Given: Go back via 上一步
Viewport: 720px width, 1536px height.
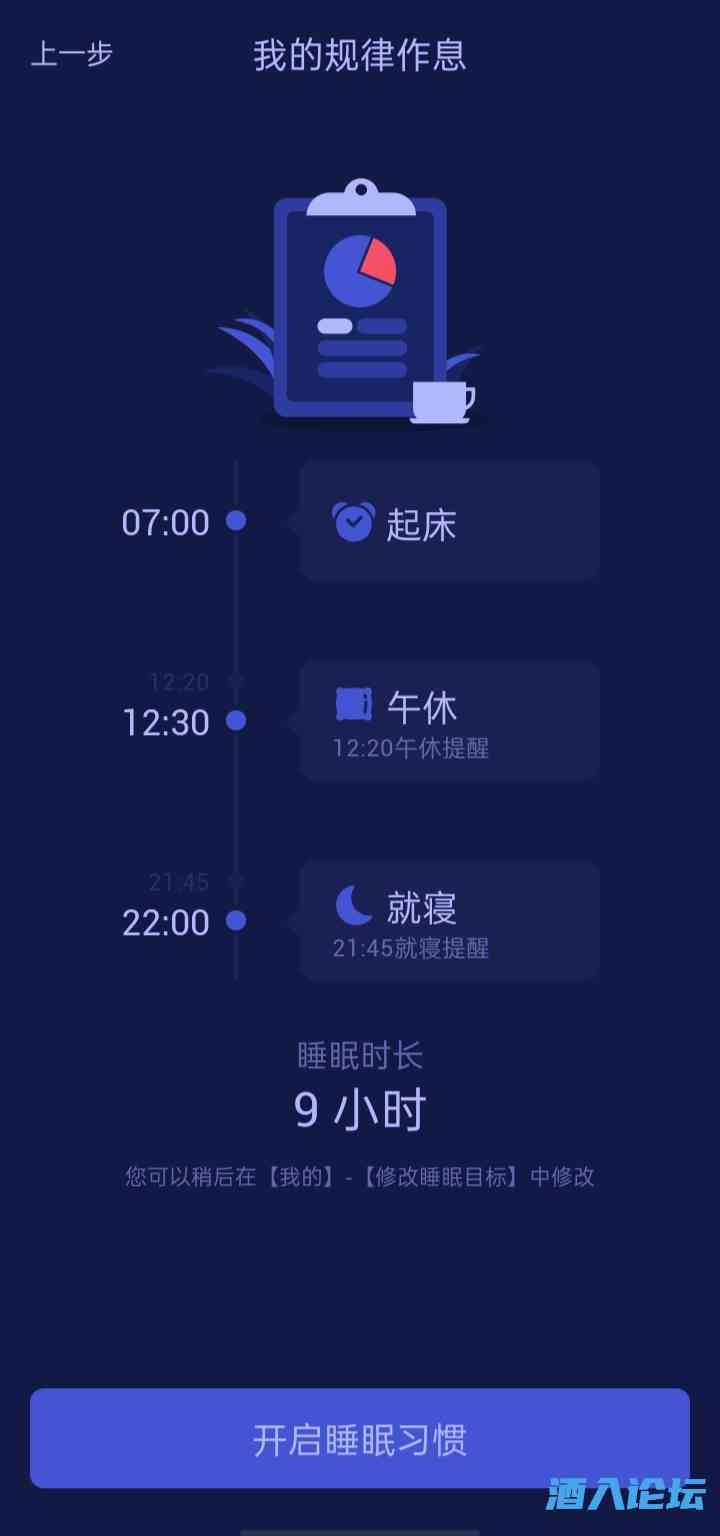Looking at the screenshot, I should pos(72,54).
